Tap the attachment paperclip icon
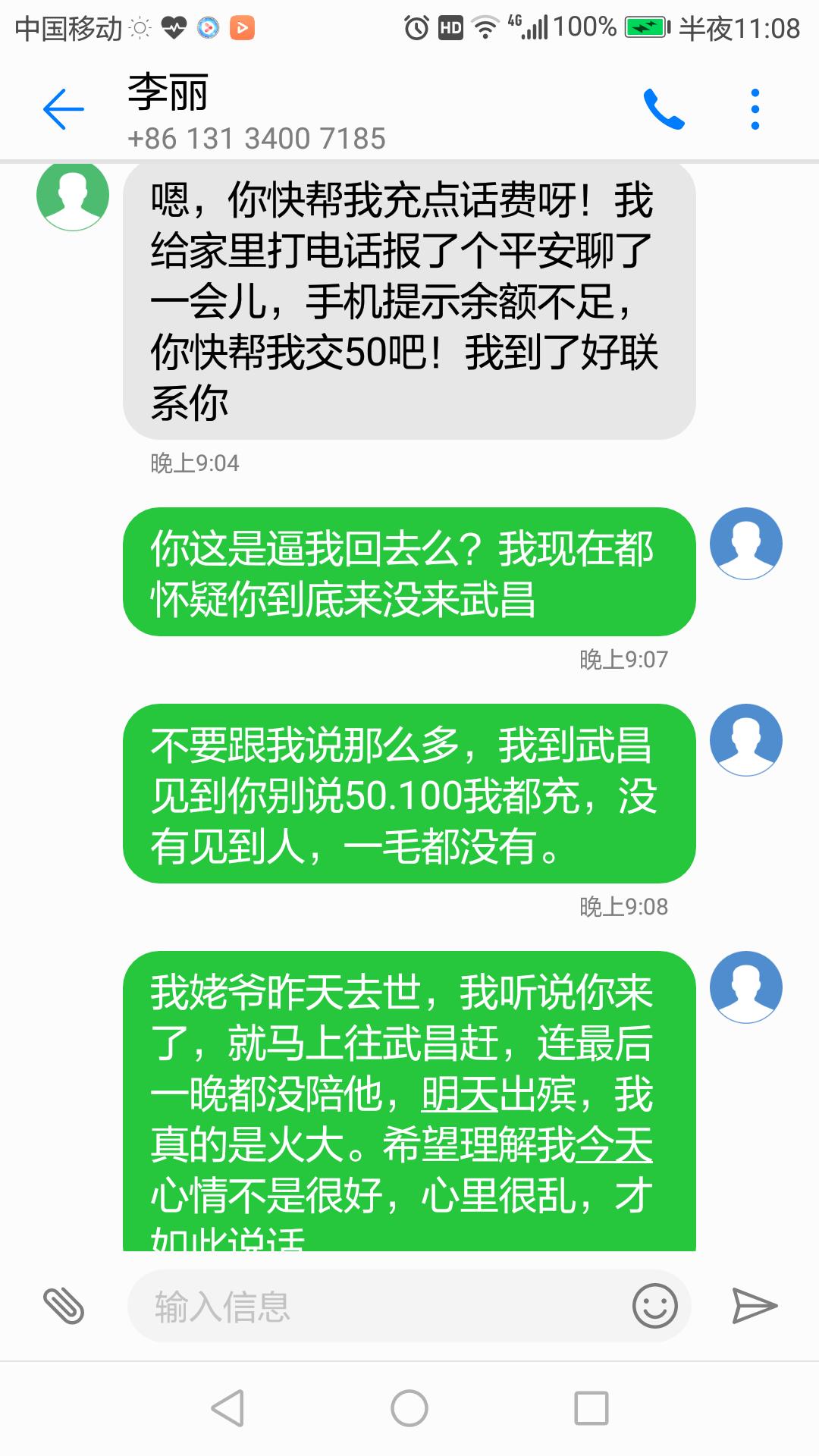The height and width of the screenshot is (1456, 819). click(x=64, y=1306)
